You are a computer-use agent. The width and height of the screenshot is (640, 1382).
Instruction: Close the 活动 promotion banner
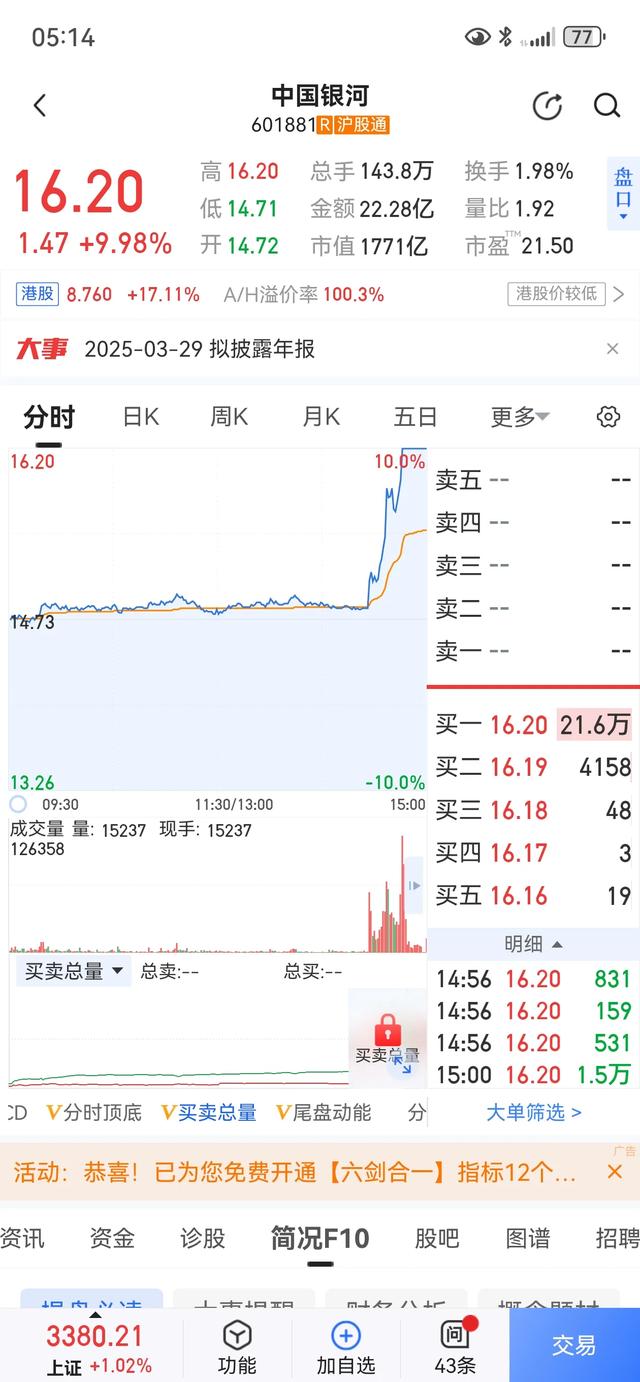615,1171
